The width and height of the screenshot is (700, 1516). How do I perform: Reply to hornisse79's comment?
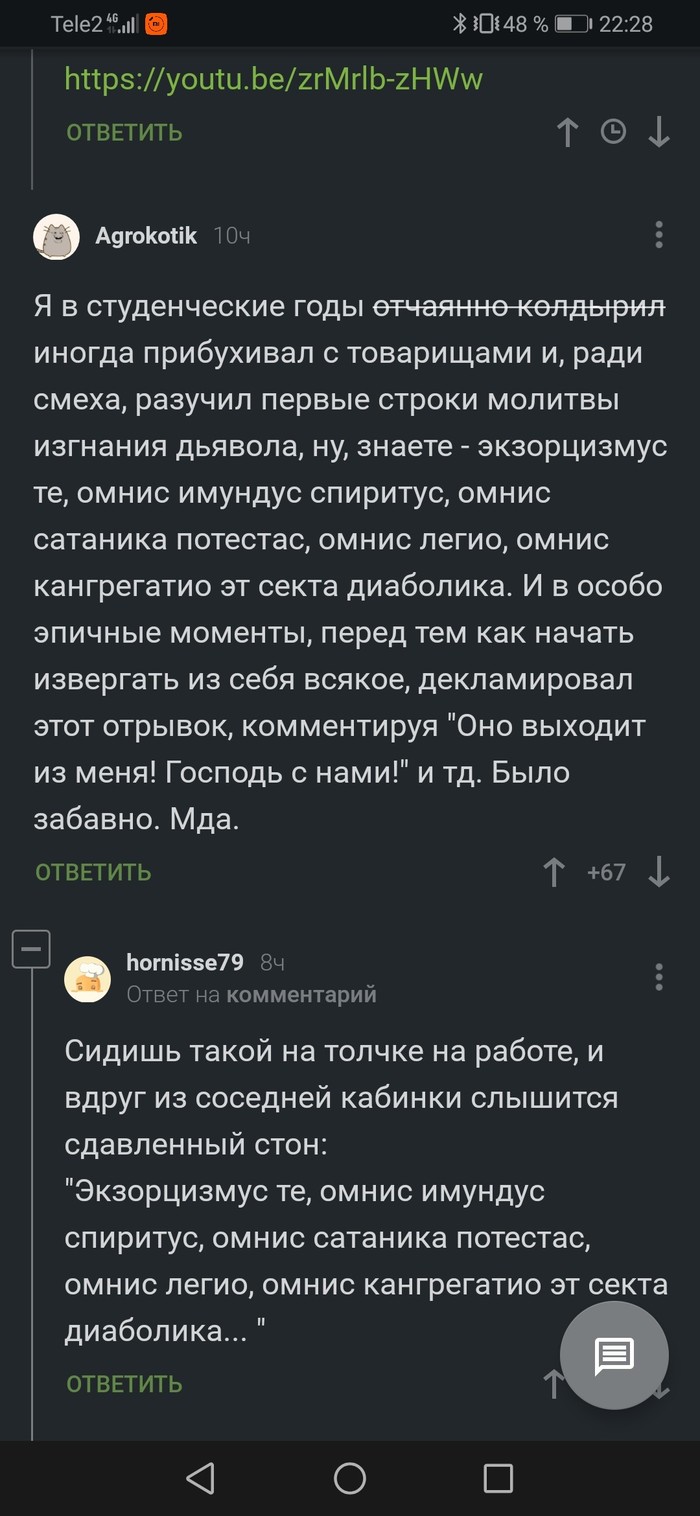tap(124, 1384)
